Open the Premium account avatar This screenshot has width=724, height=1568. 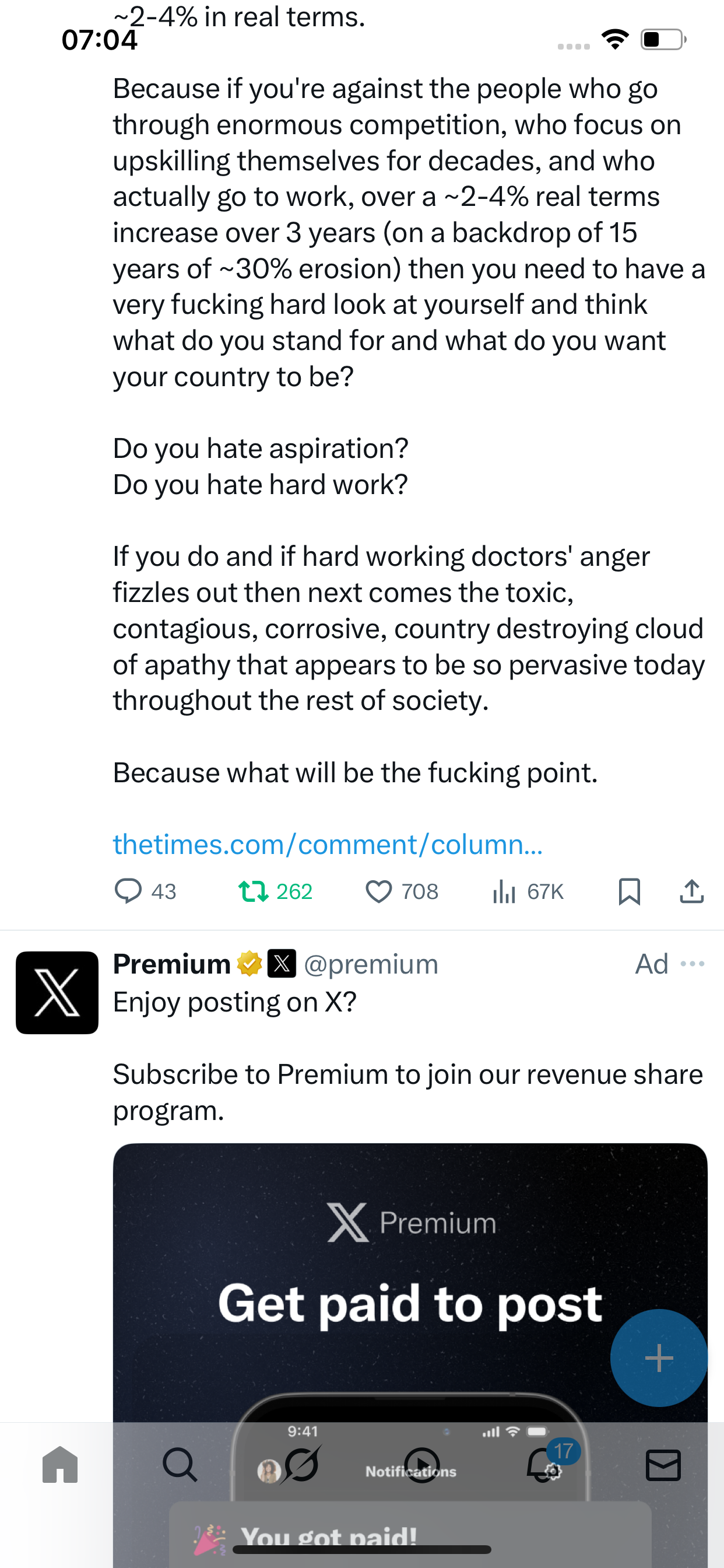coord(57,992)
